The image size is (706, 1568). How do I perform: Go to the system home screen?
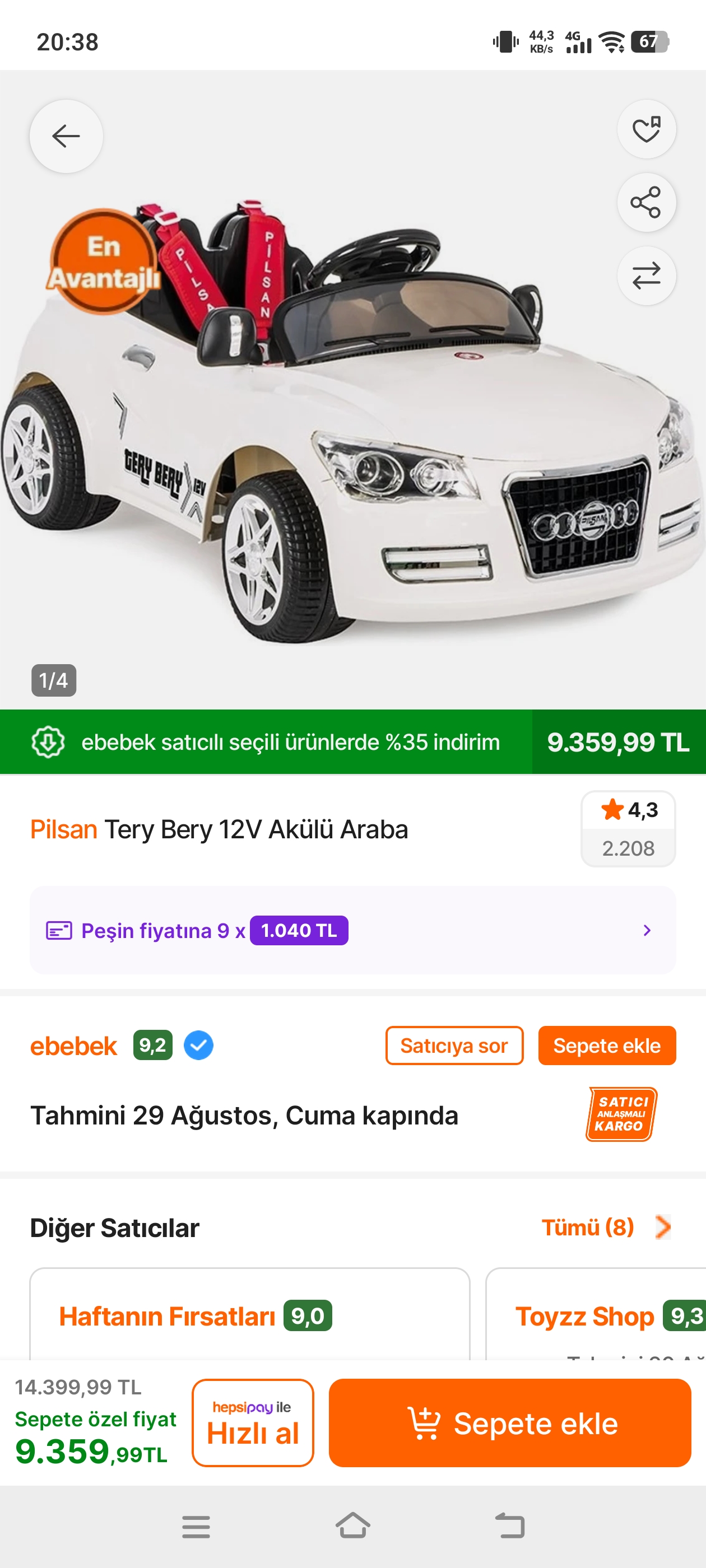(x=352, y=1527)
